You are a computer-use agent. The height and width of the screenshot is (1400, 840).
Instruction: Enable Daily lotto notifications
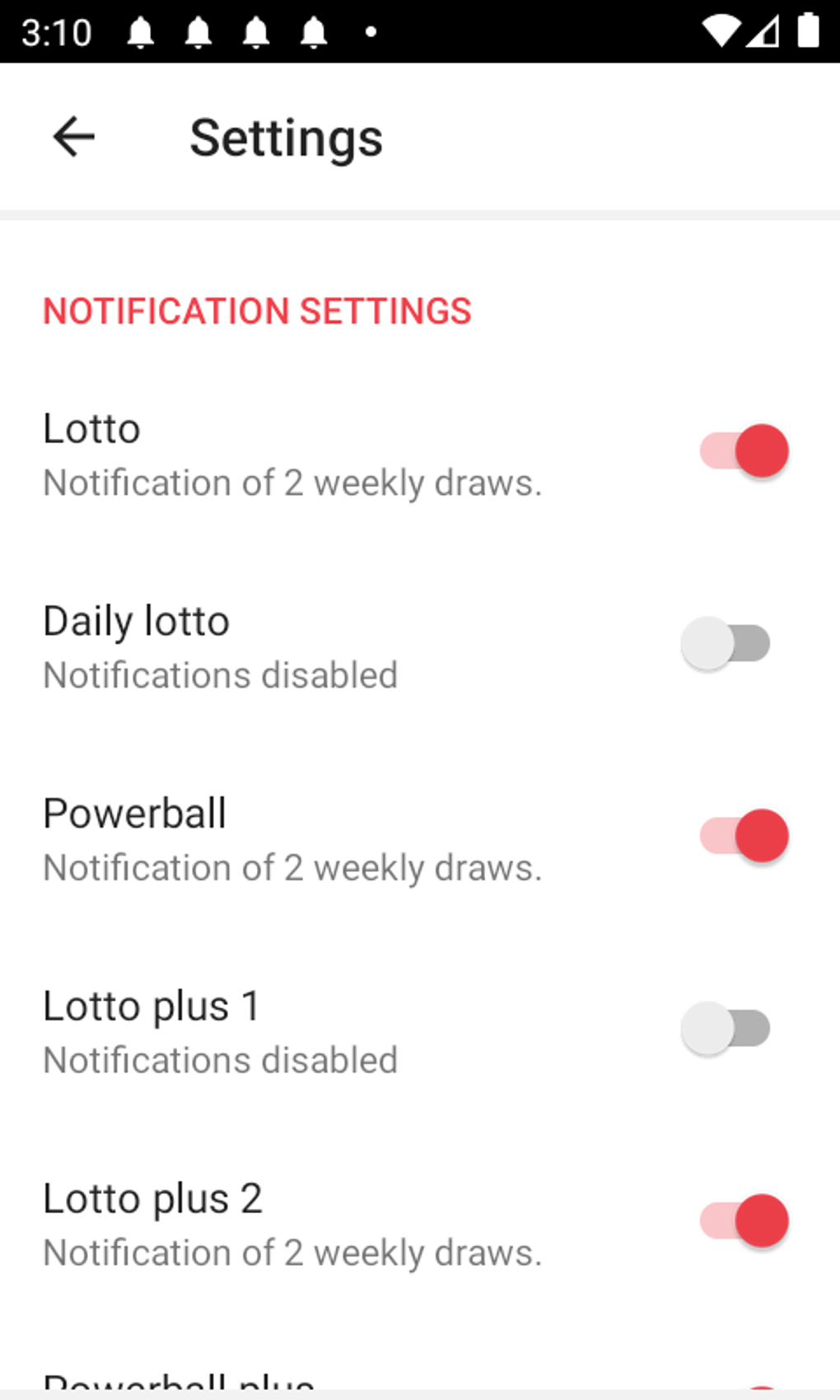click(x=726, y=643)
